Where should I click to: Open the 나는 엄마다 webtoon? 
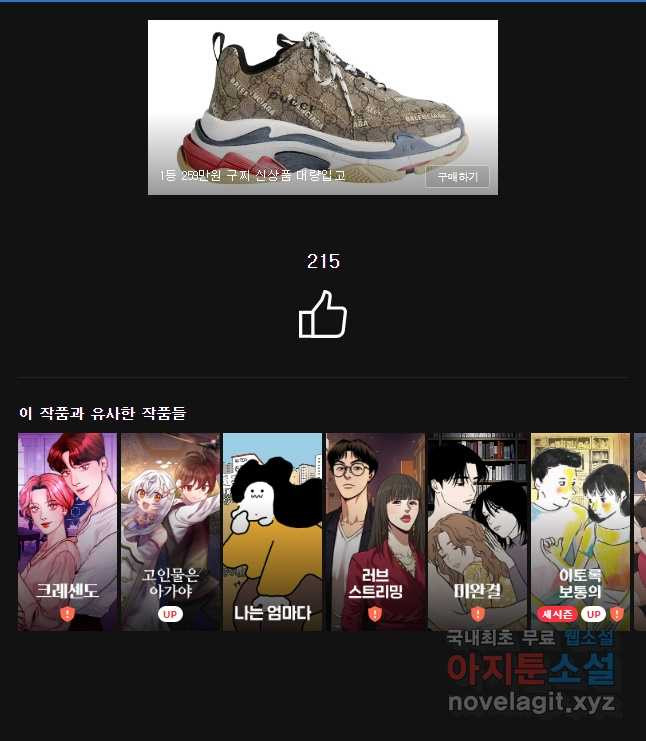click(272, 531)
